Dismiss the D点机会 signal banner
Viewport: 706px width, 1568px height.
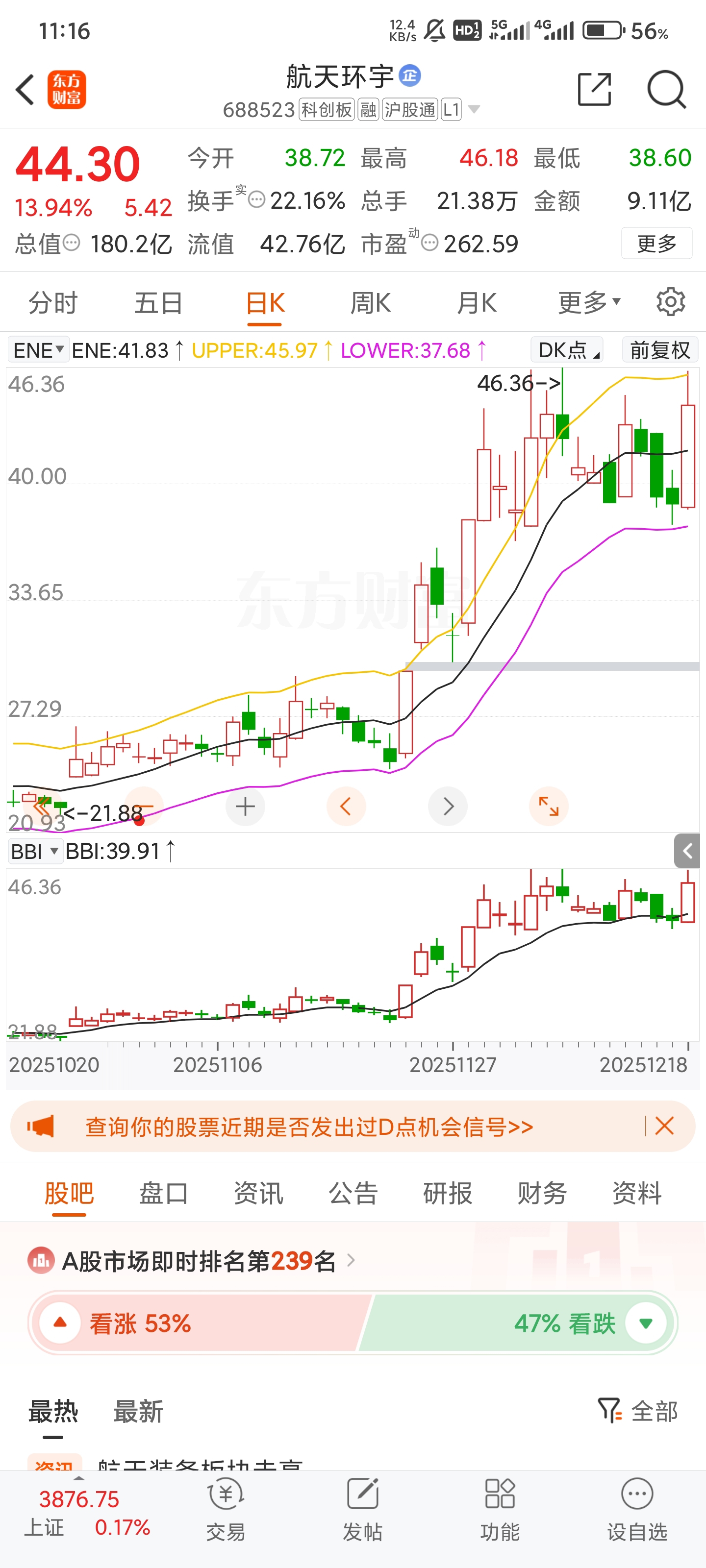tap(664, 1126)
